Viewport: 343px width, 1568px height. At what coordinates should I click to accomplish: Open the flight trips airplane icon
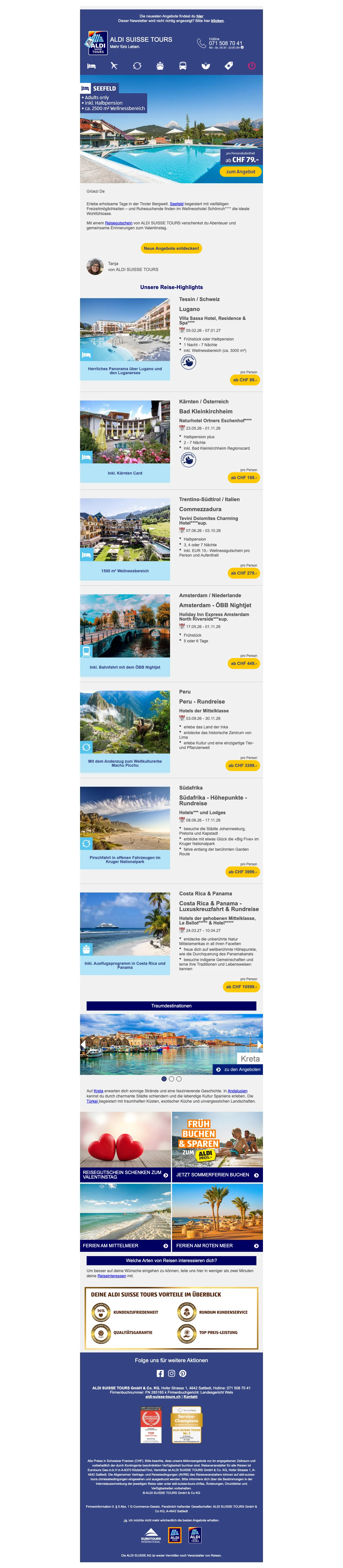tap(114, 66)
